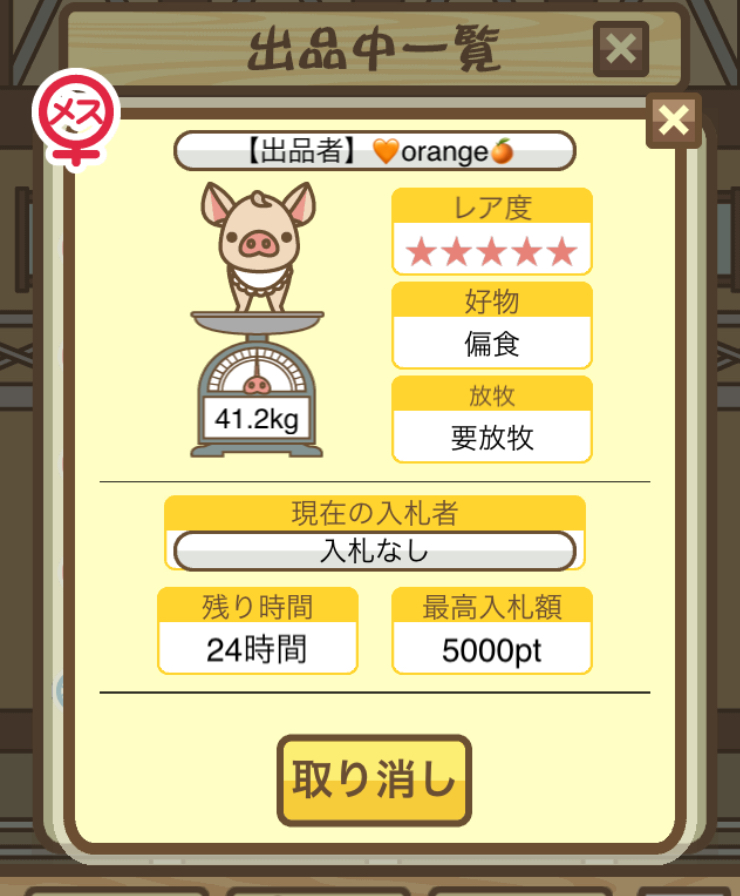
Task: Close the pig detail popup
Action: [673, 121]
